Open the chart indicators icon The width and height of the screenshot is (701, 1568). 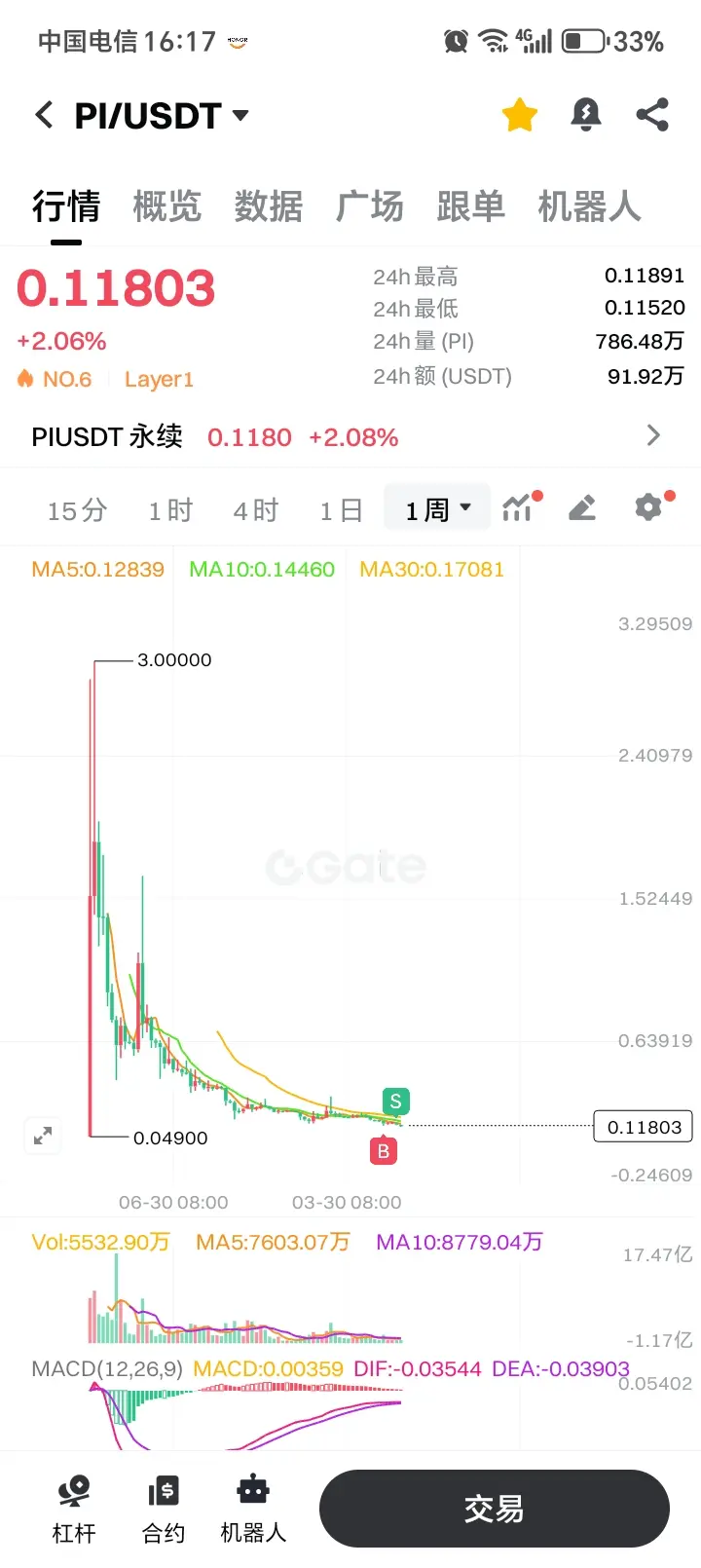point(520,507)
